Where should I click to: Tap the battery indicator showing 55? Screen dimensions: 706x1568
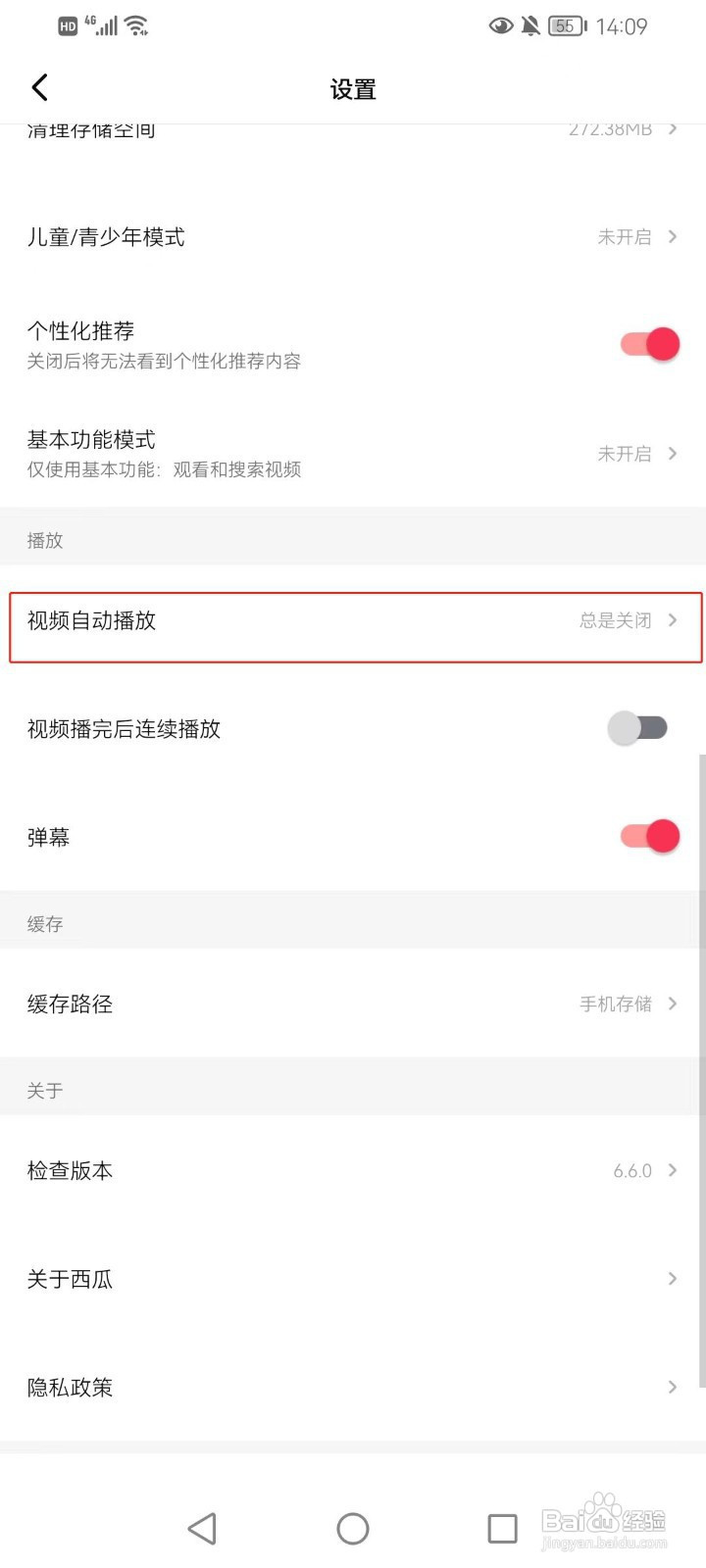(x=564, y=26)
